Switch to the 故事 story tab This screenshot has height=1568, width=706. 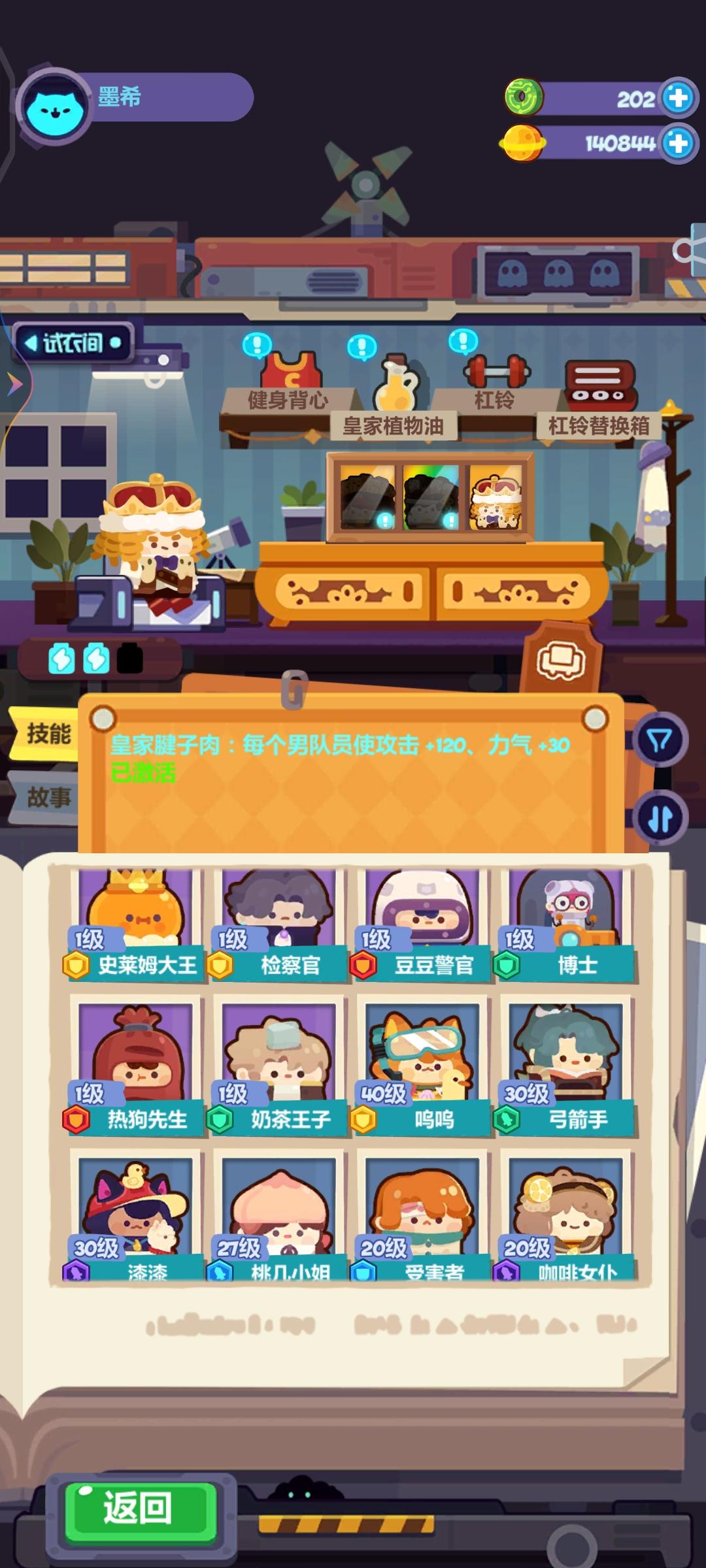click(x=47, y=798)
